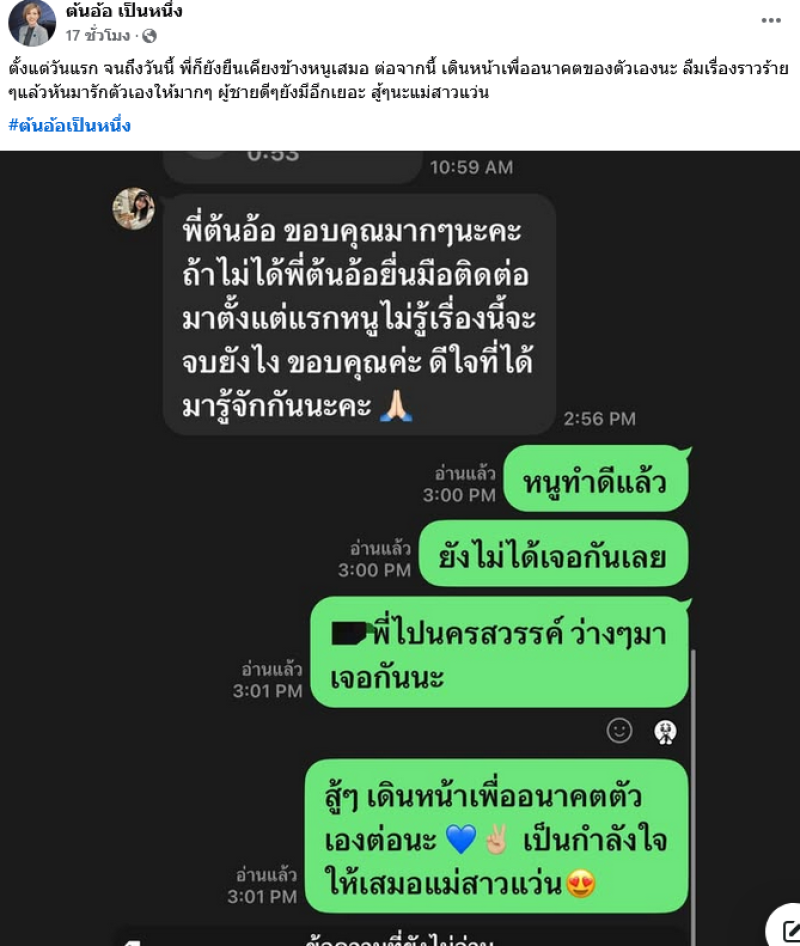
Task: Open ต้นอ้อ เป็นหนึ่ง profile picture
Action: 32,23
